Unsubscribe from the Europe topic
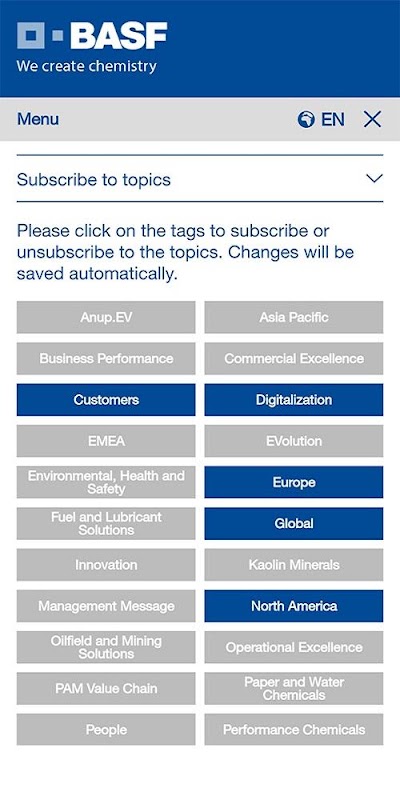The image size is (400, 800). [x=294, y=482]
